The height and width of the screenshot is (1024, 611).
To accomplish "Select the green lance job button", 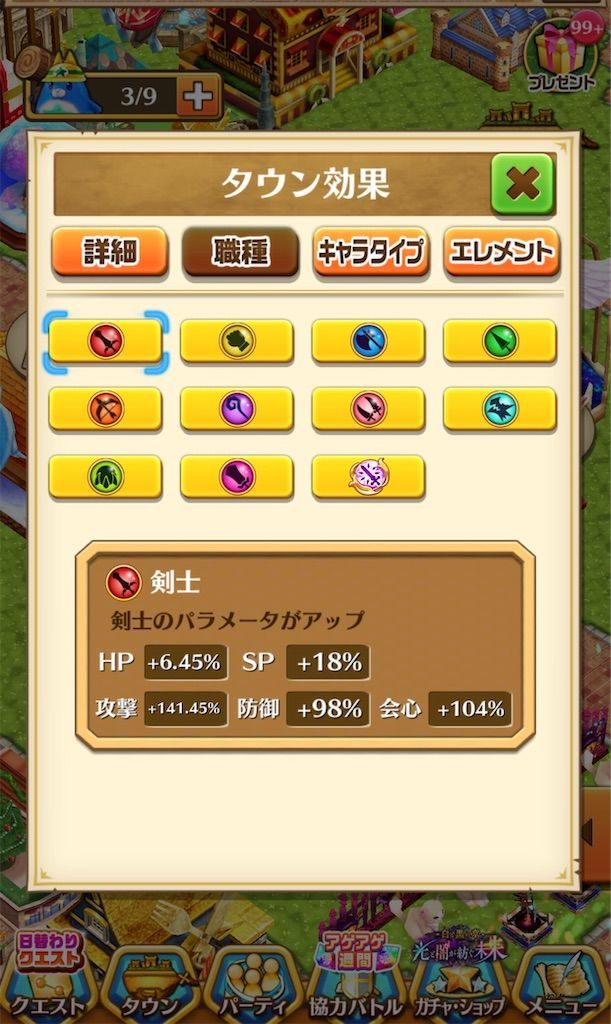I will click(500, 341).
